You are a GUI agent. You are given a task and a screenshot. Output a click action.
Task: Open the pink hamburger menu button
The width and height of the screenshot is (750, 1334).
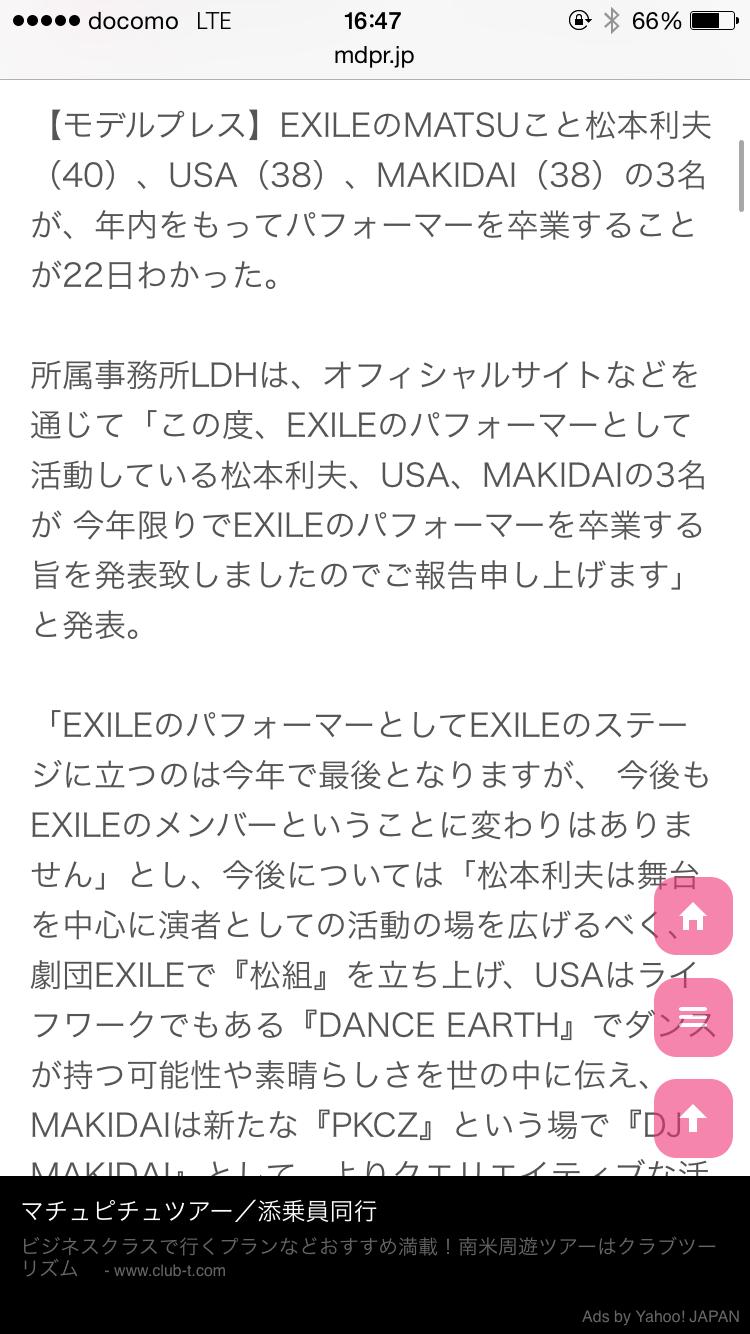[693, 1017]
